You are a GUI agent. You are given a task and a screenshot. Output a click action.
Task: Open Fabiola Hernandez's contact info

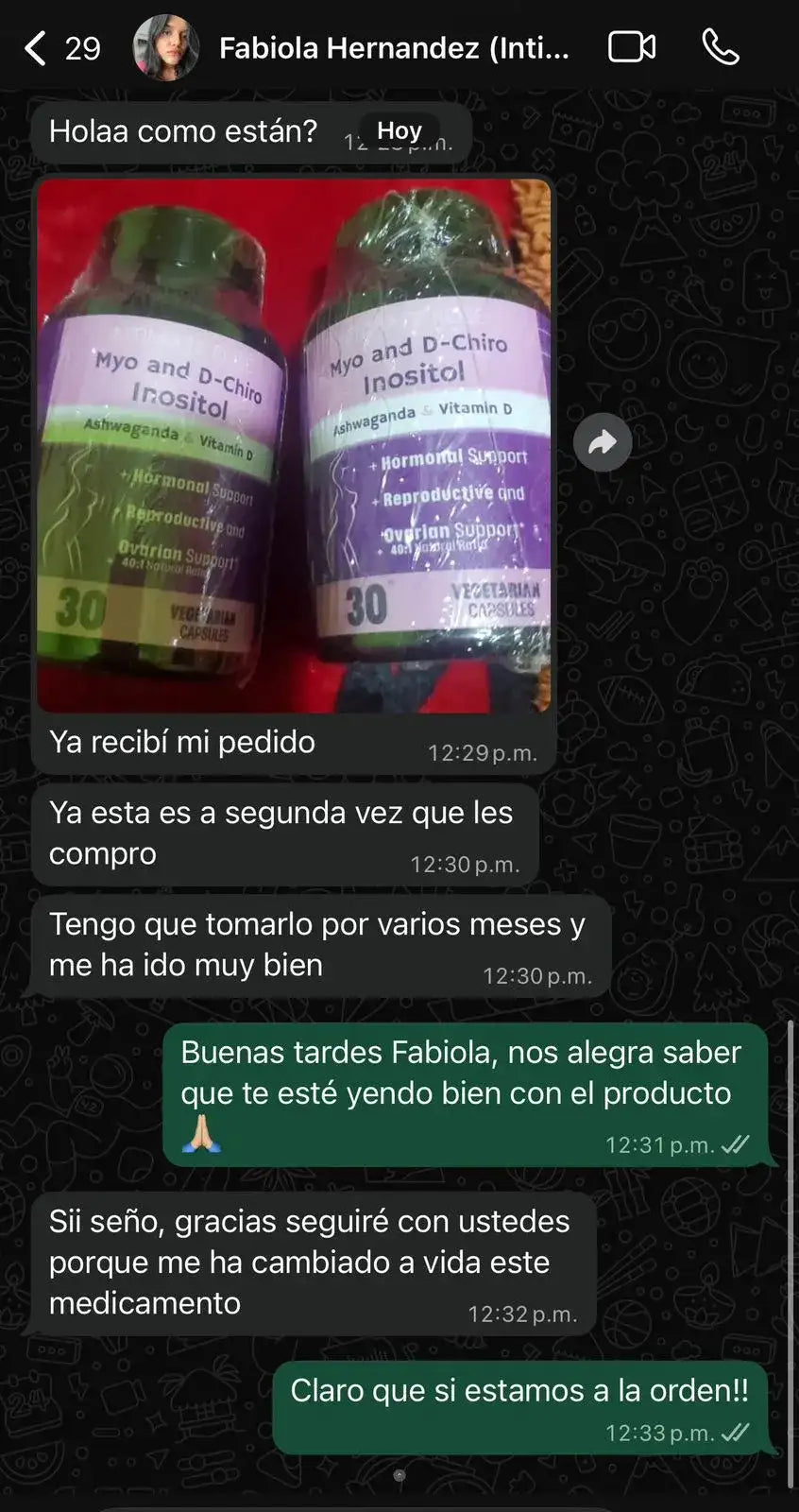[x=394, y=48]
